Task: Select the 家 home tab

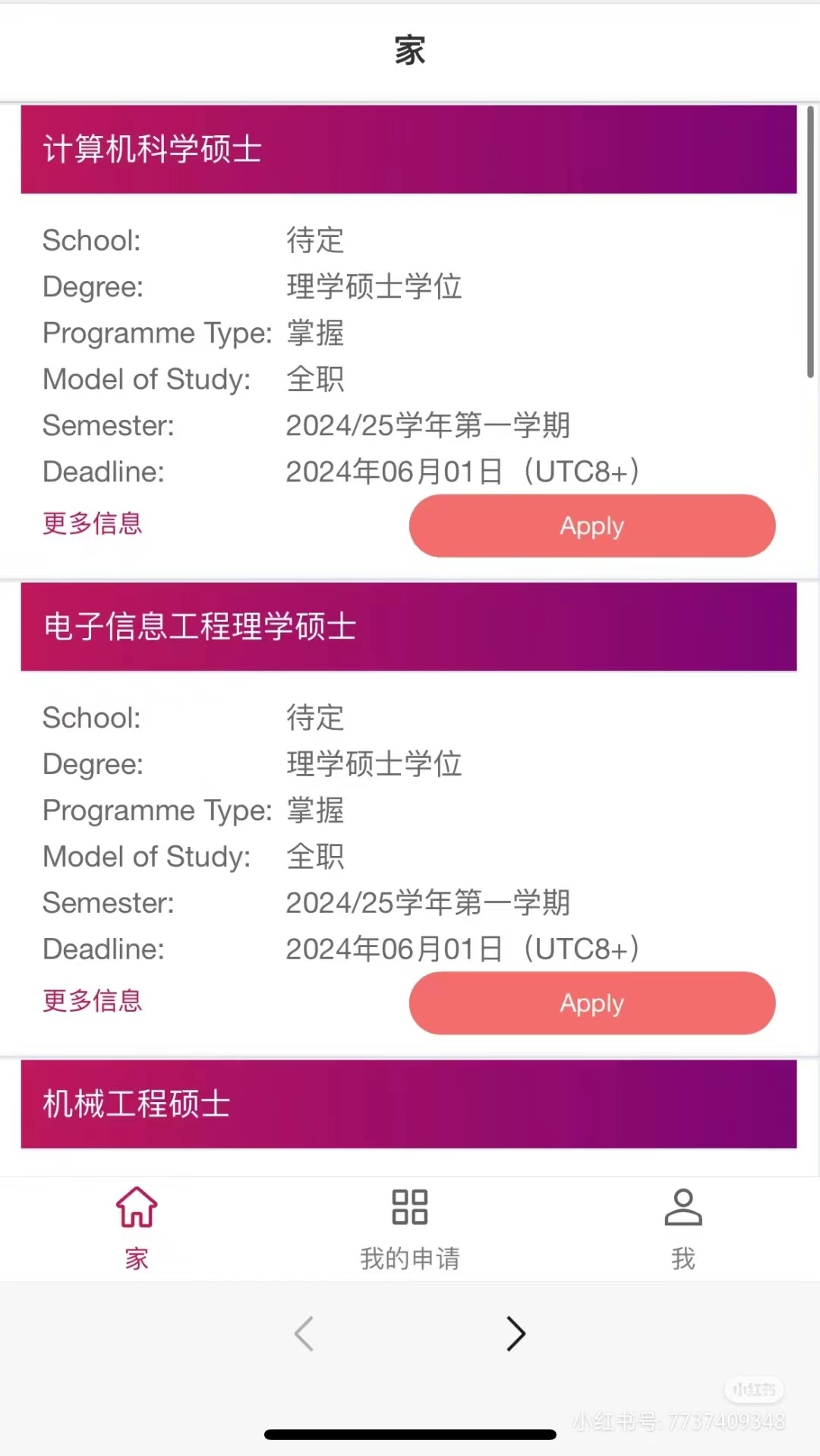Action: click(x=137, y=1229)
